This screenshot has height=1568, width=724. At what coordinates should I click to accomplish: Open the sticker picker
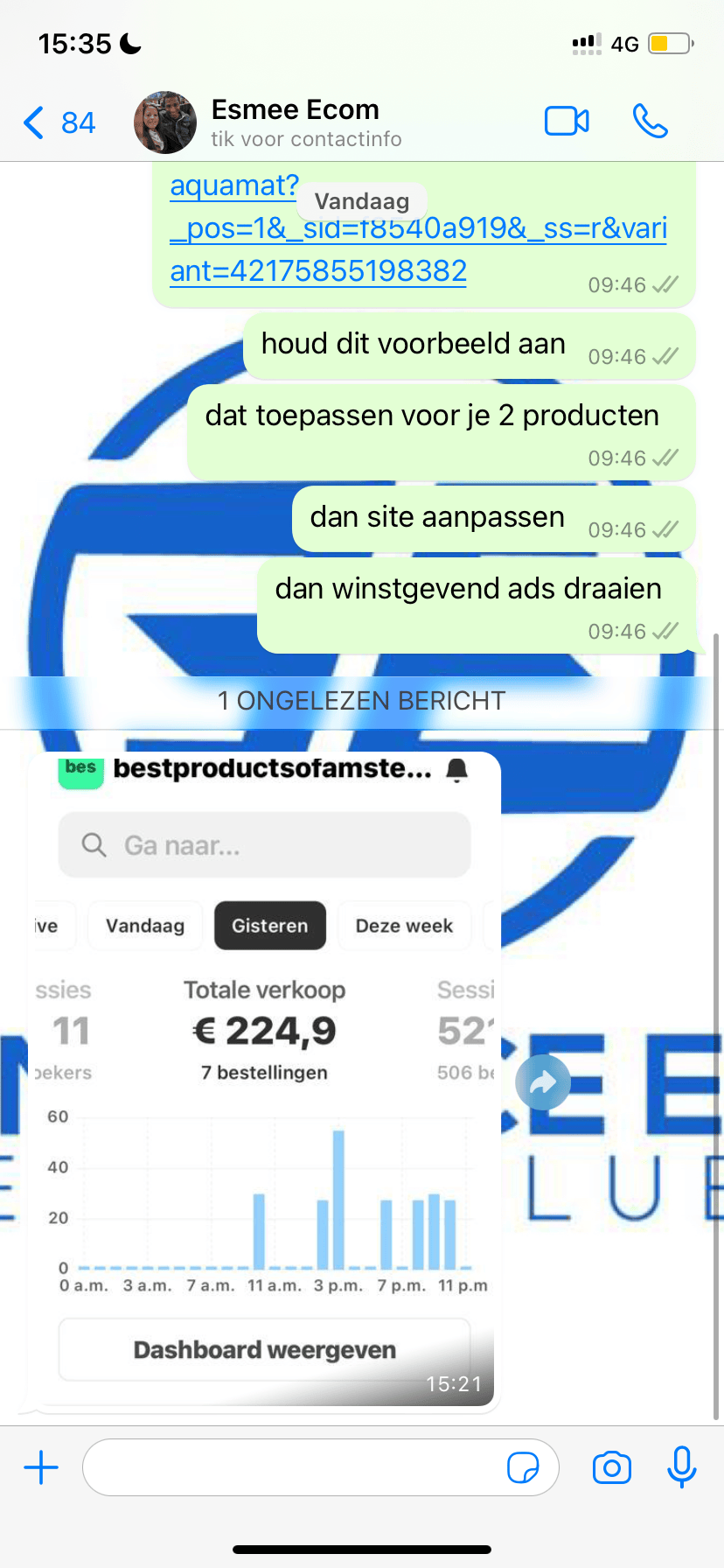pyautogui.click(x=523, y=1467)
